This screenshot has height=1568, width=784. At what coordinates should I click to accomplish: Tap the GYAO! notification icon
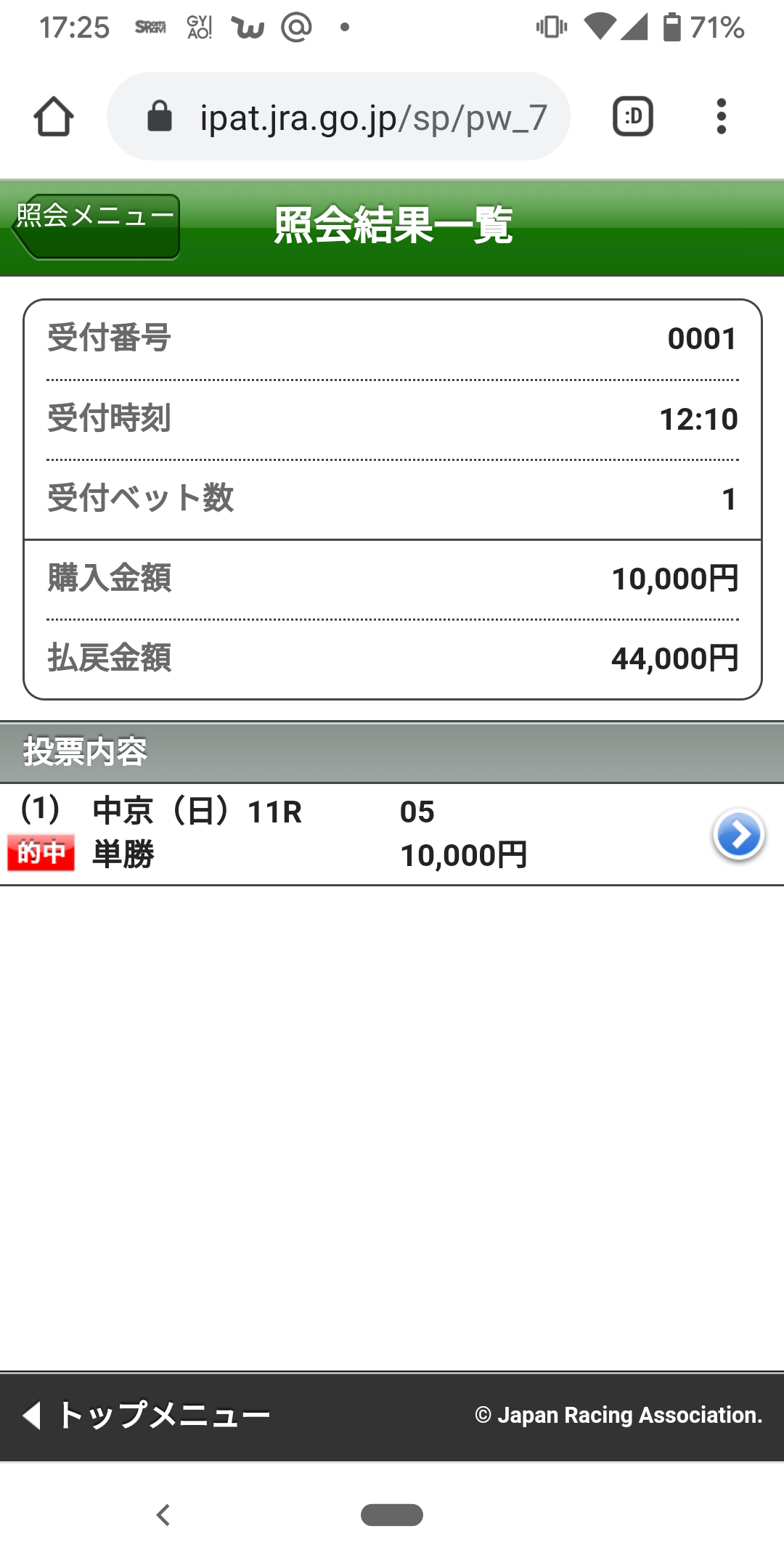point(198,28)
